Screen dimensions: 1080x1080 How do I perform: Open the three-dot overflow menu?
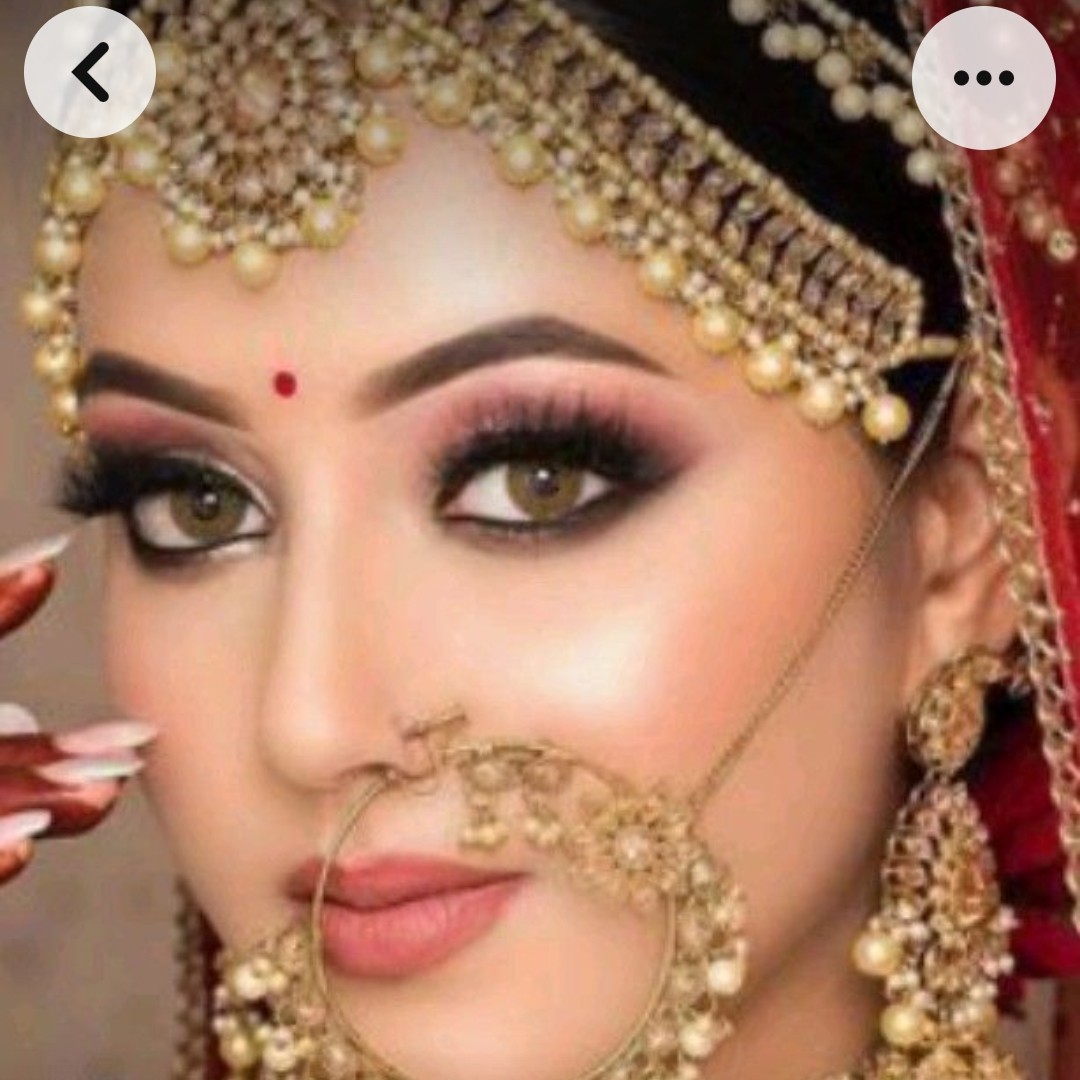click(983, 77)
